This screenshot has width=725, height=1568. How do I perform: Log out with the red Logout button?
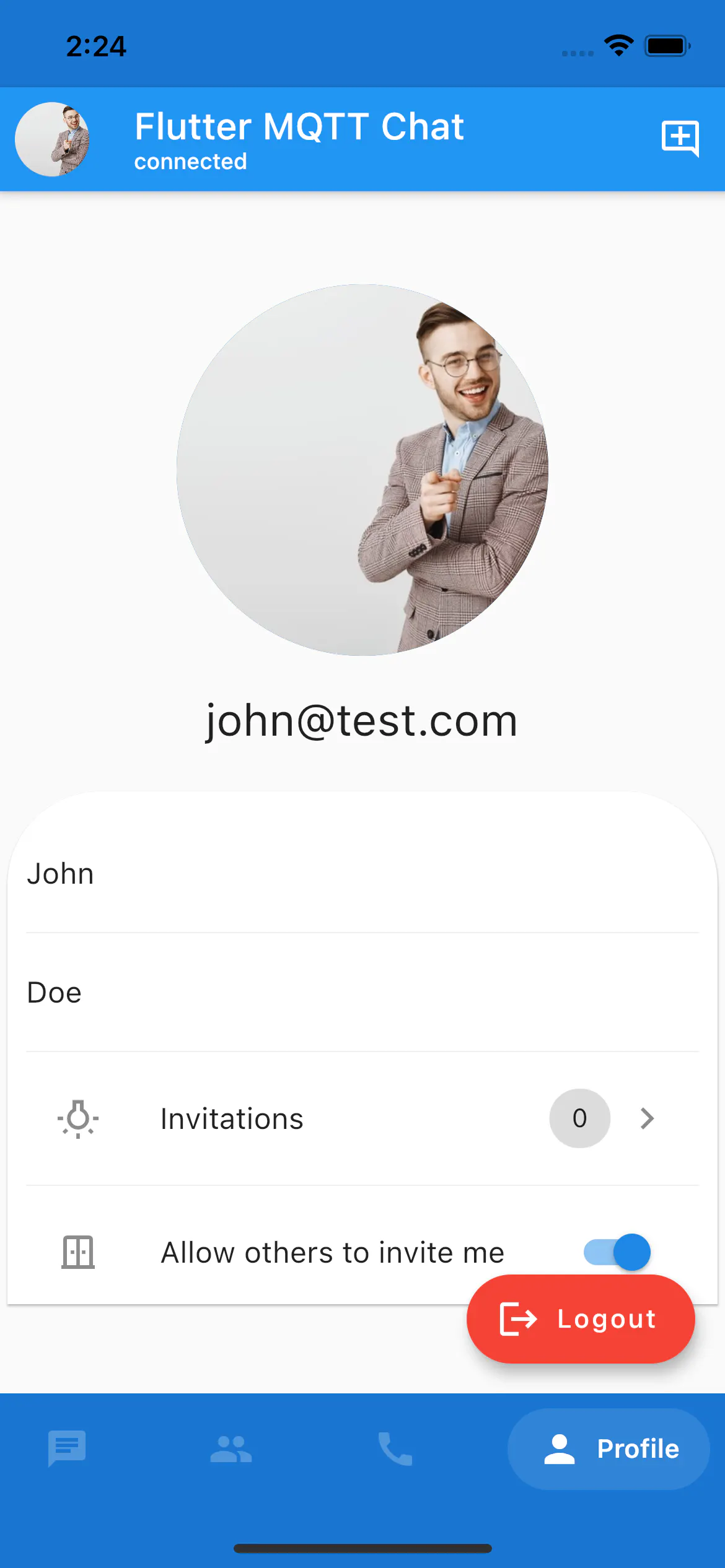581,1318
